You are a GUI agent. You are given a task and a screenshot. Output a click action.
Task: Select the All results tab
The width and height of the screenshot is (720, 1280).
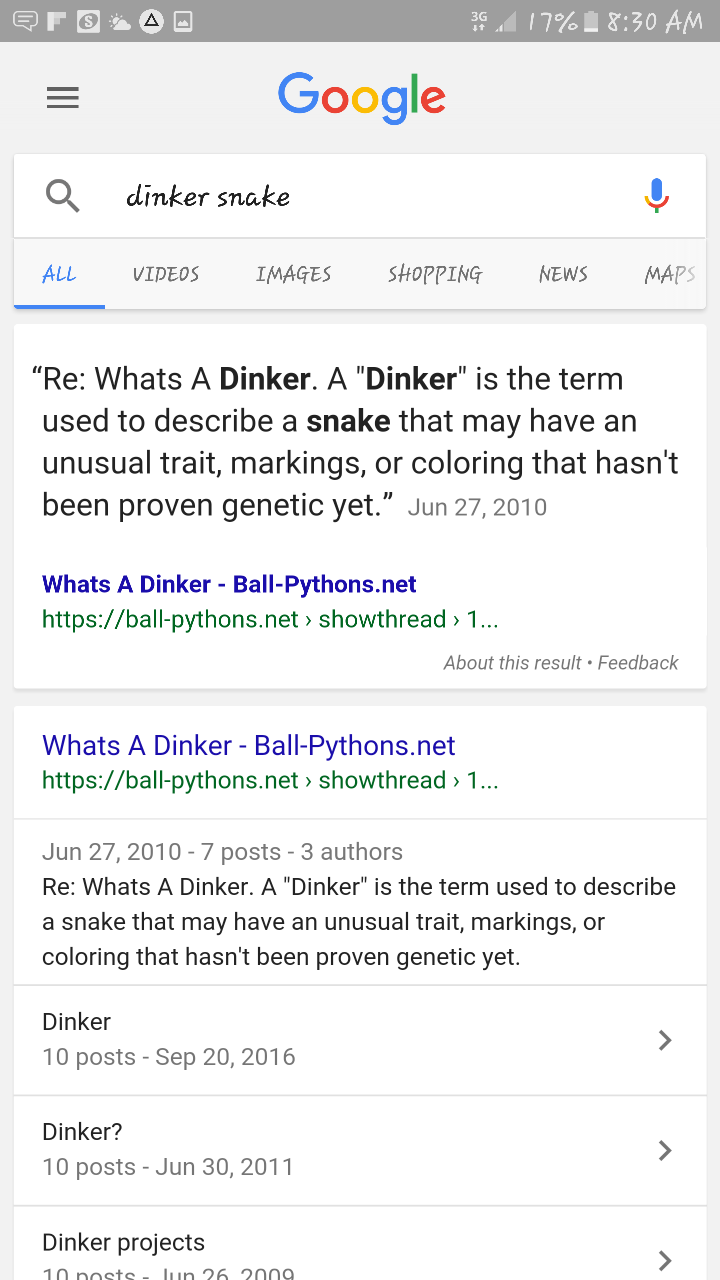click(x=59, y=274)
